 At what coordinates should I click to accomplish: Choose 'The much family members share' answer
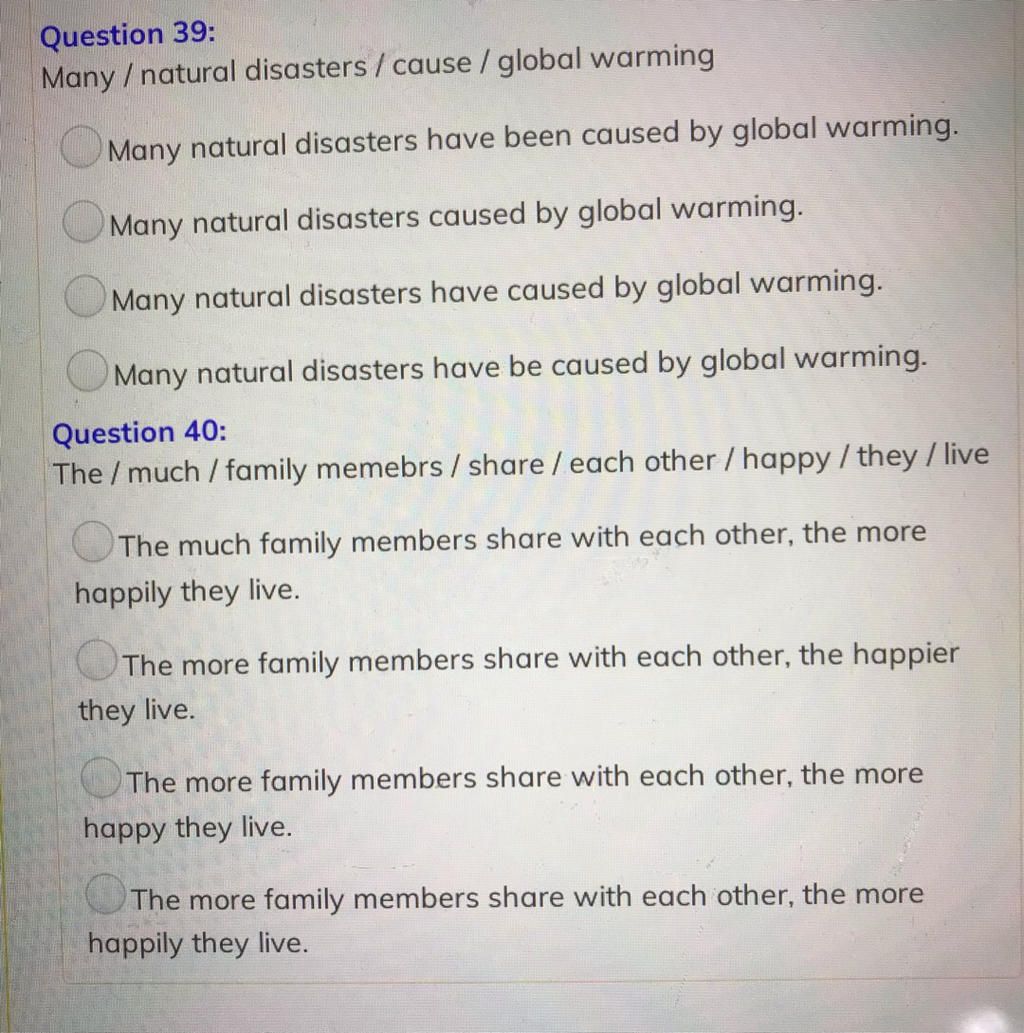[95, 545]
